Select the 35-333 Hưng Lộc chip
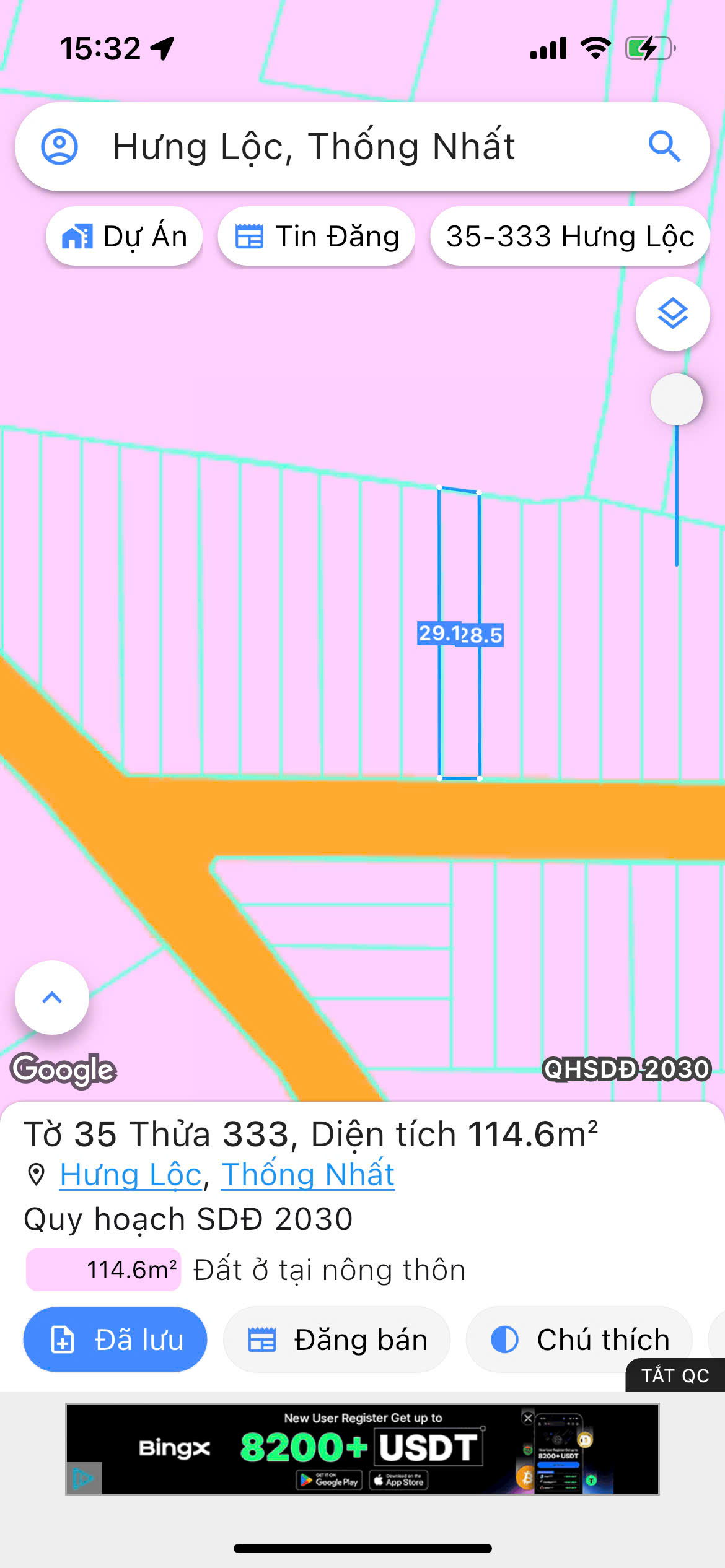 tap(569, 237)
